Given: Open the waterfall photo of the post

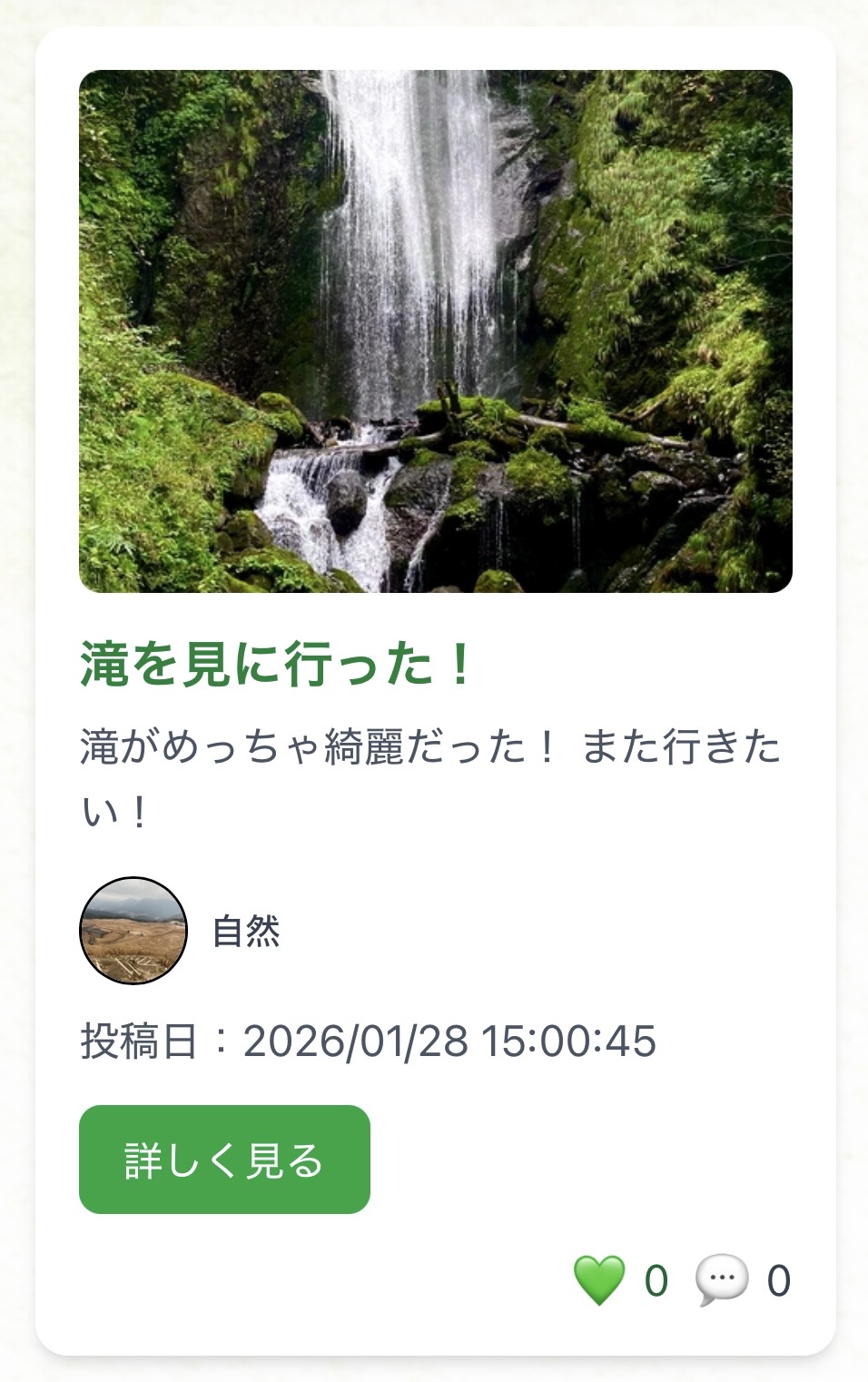Looking at the screenshot, I should coord(436,331).
